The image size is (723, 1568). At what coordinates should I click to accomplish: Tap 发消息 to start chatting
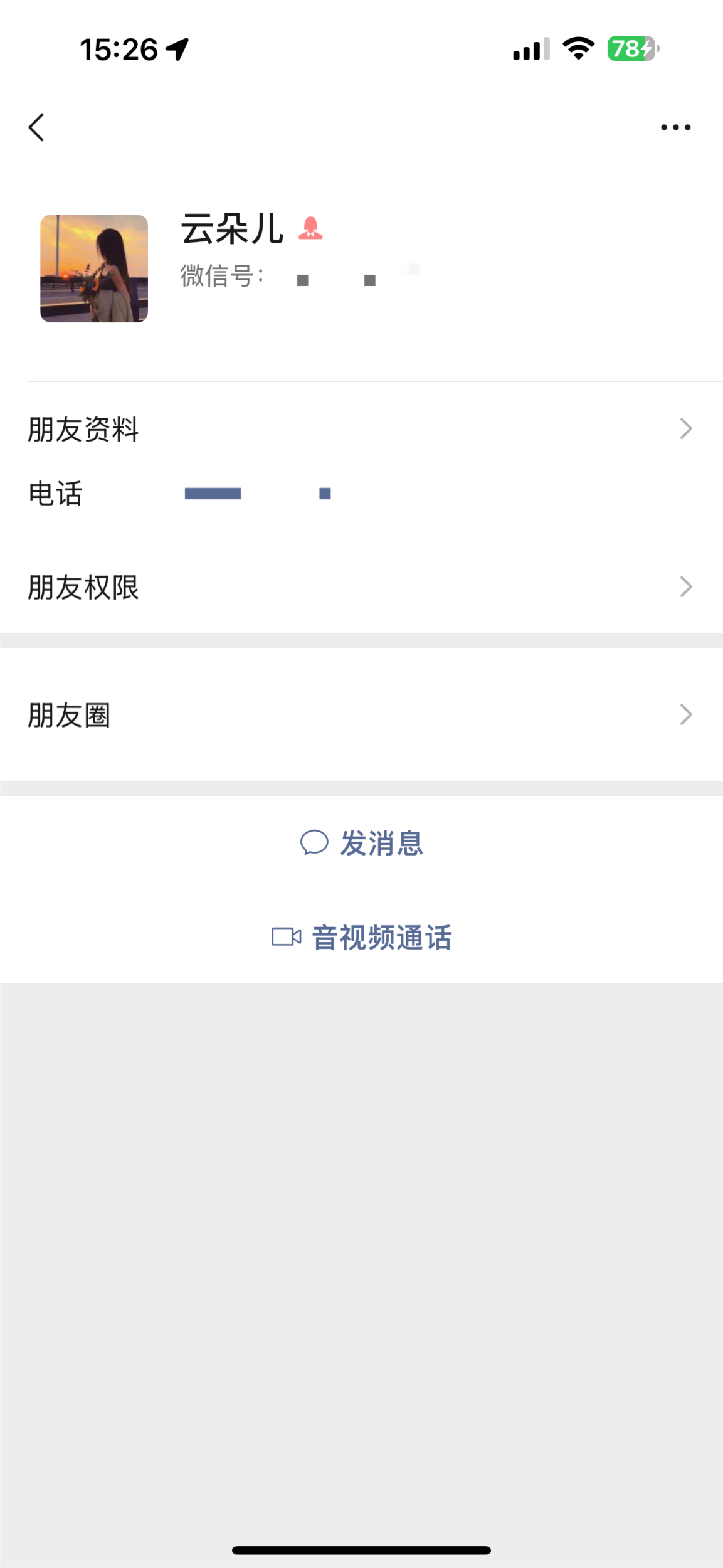tap(381, 844)
